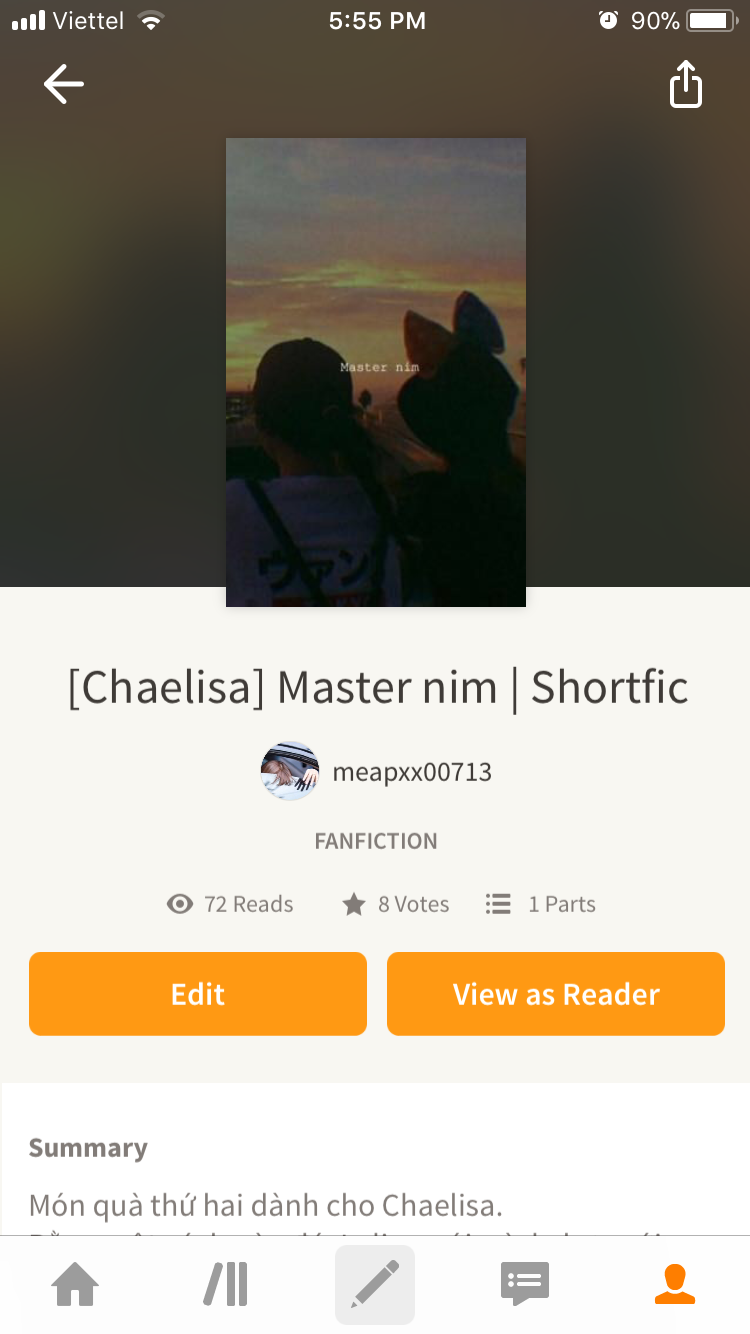This screenshot has width=750, height=1334.
Task: Go back with the arrow icon
Action: (x=64, y=85)
